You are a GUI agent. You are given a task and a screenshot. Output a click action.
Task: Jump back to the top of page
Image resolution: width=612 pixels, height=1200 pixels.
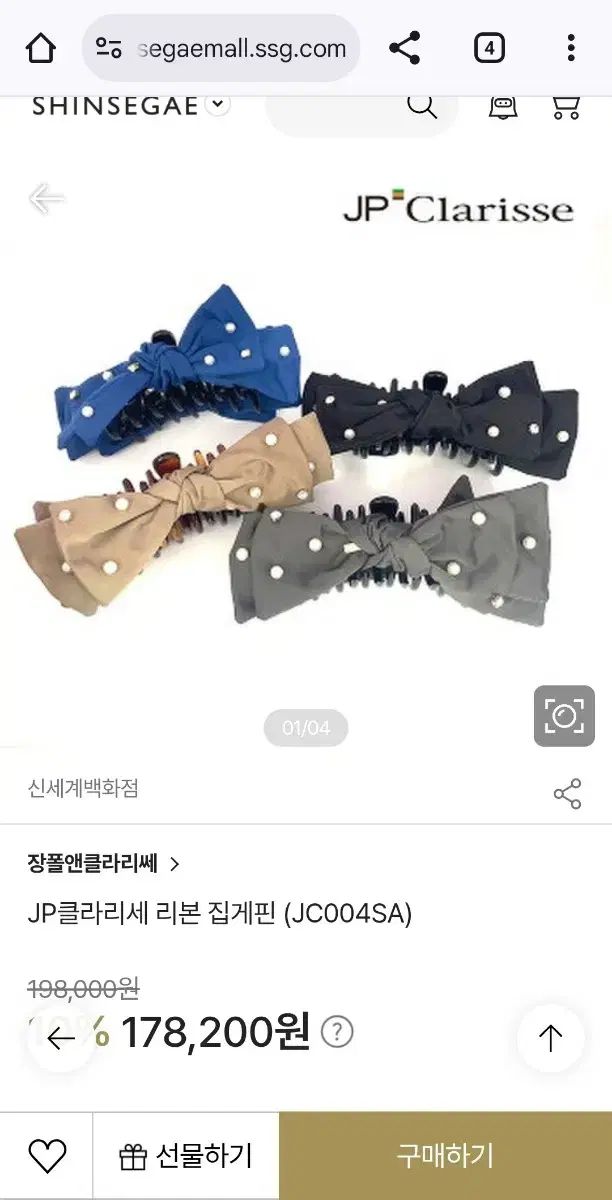click(550, 1039)
